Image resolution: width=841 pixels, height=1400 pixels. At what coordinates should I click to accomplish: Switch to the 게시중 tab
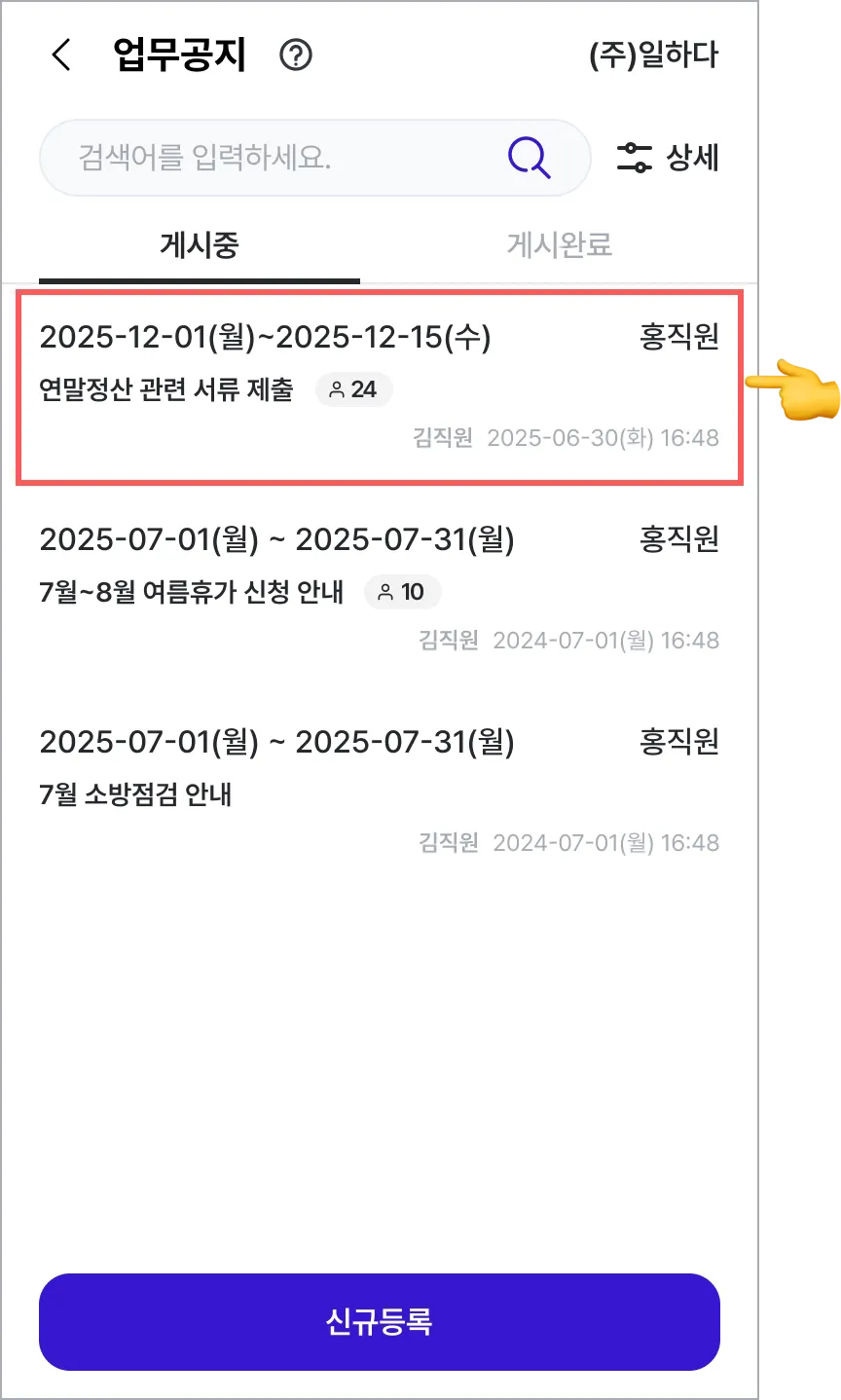[200, 245]
